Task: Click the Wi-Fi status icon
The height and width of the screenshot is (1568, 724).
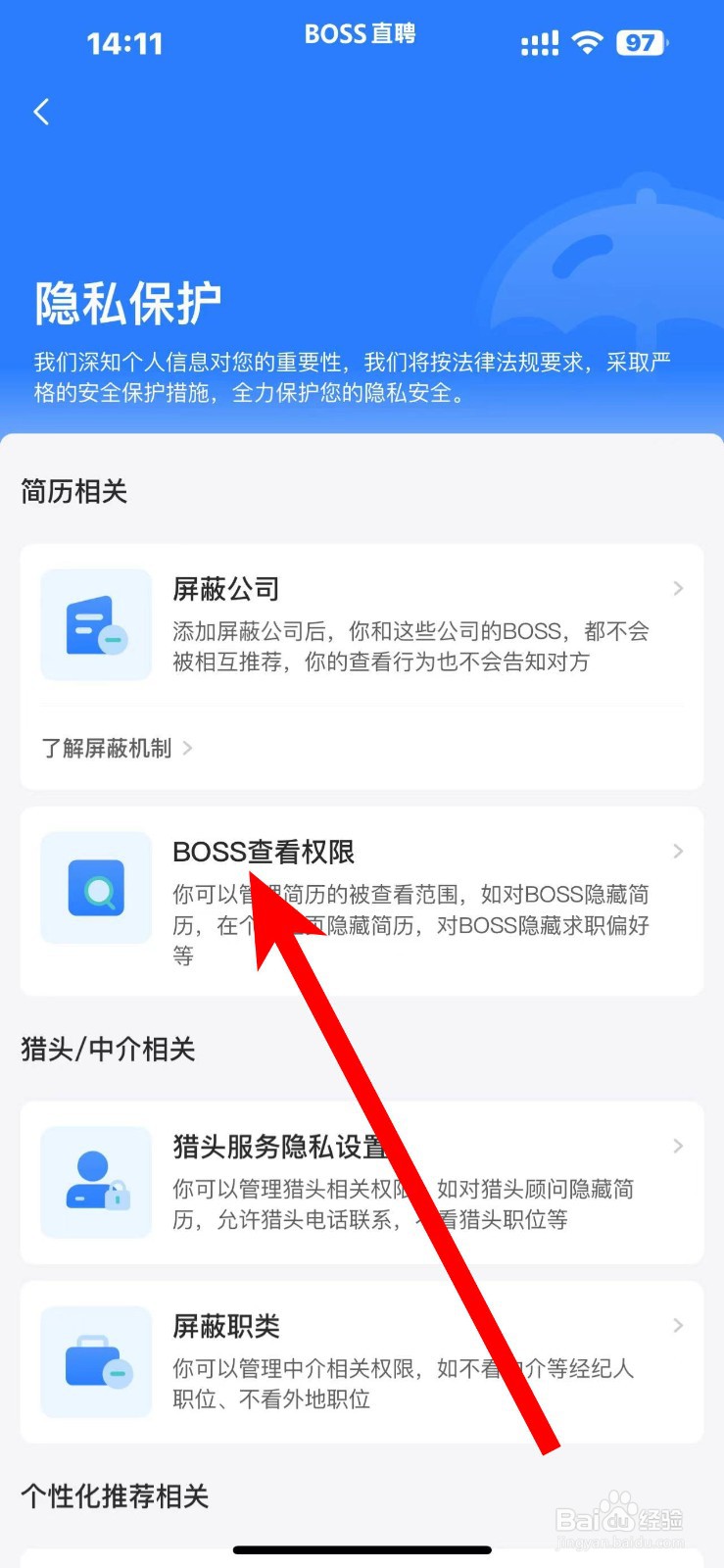Action: [587, 42]
